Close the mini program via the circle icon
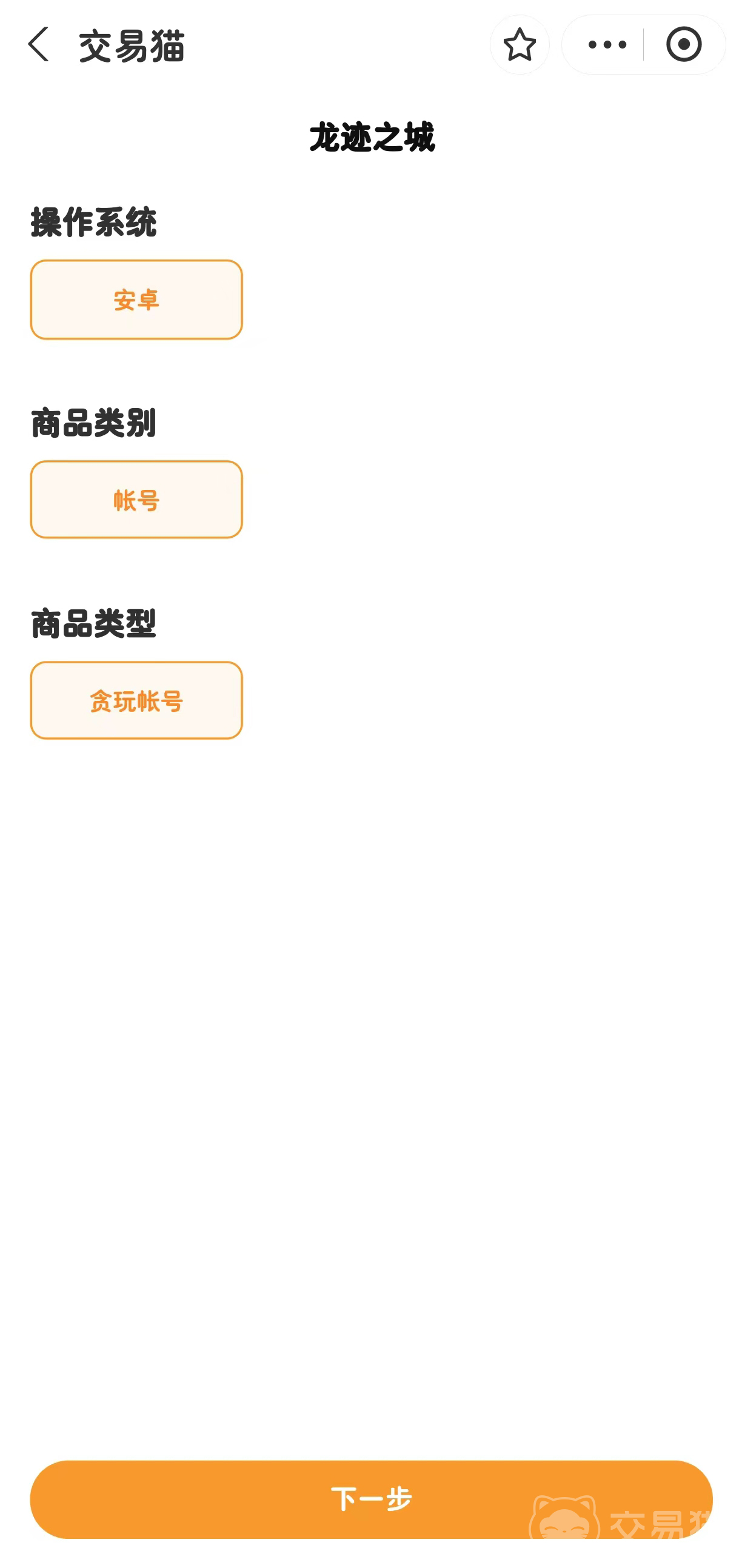This screenshot has width=742, height=1568. click(x=683, y=44)
